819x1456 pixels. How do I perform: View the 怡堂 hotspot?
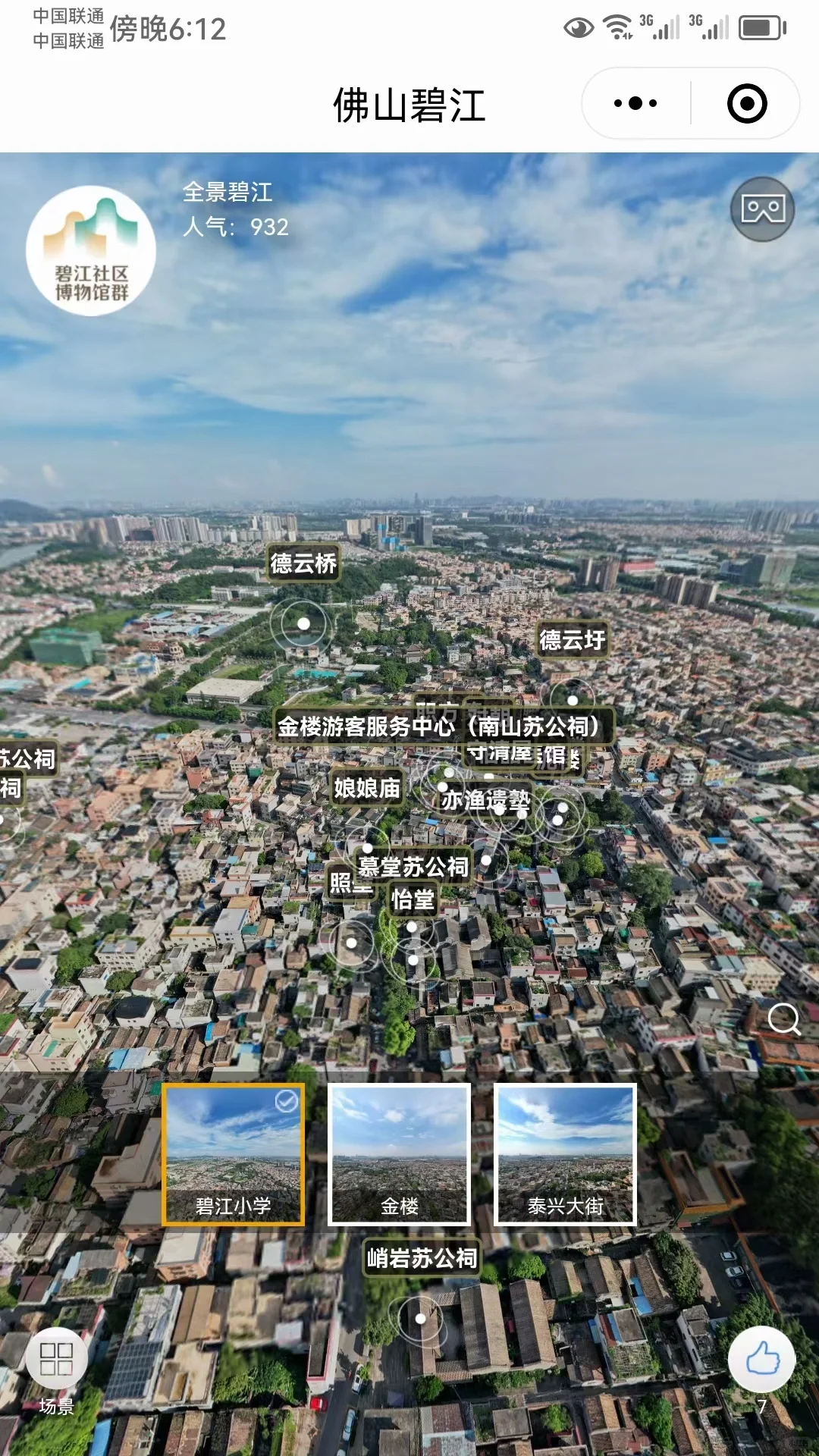click(x=413, y=900)
